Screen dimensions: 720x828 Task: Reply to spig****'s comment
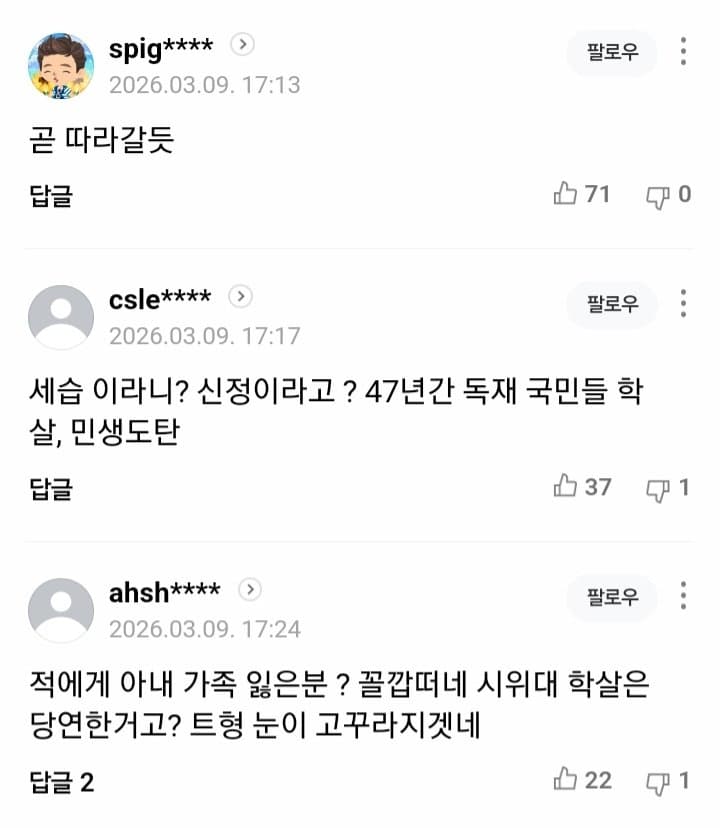[x=51, y=195]
